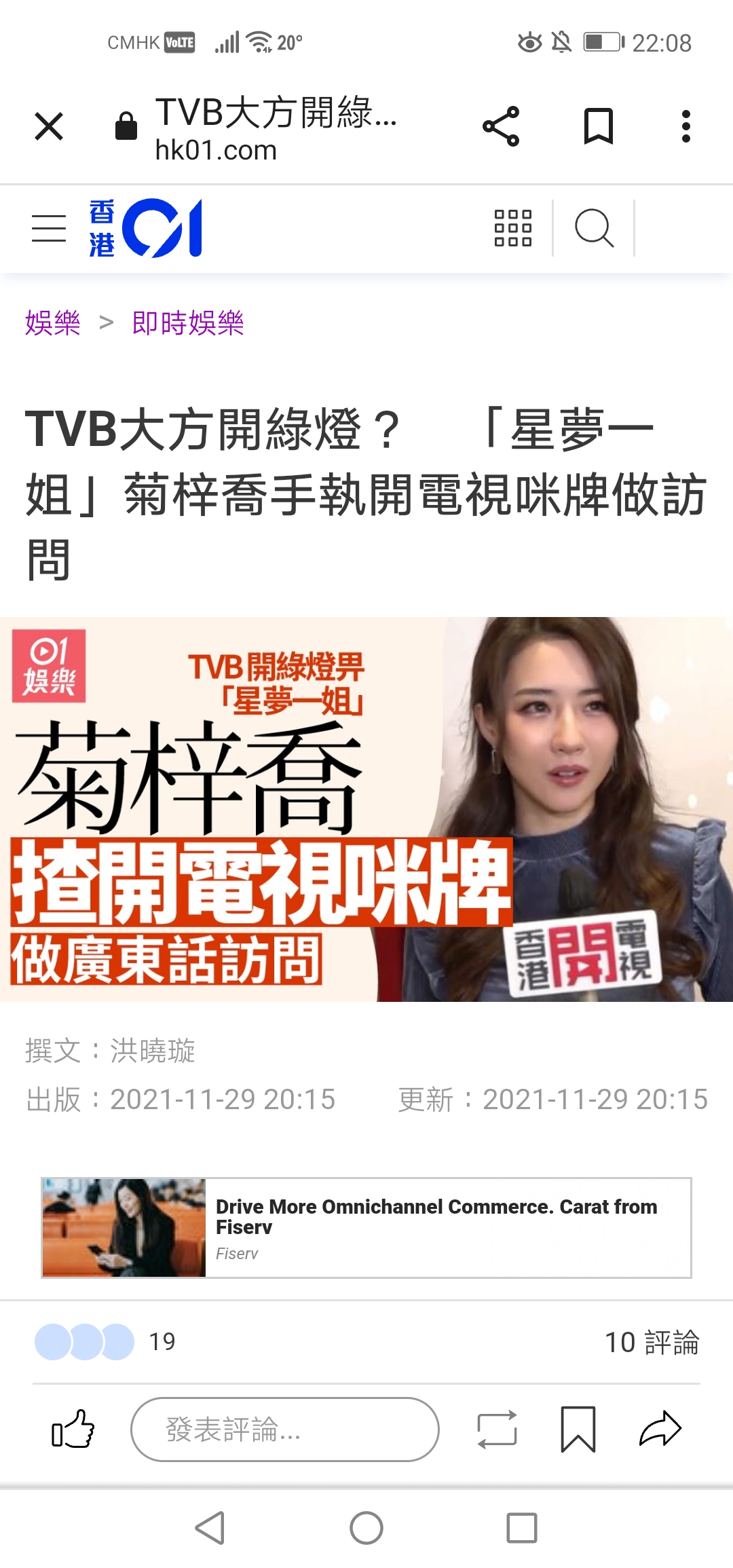Share article using bottom arrow icon
Viewport: 733px width, 1568px height.
pyautogui.click(x=660, y=1429)
